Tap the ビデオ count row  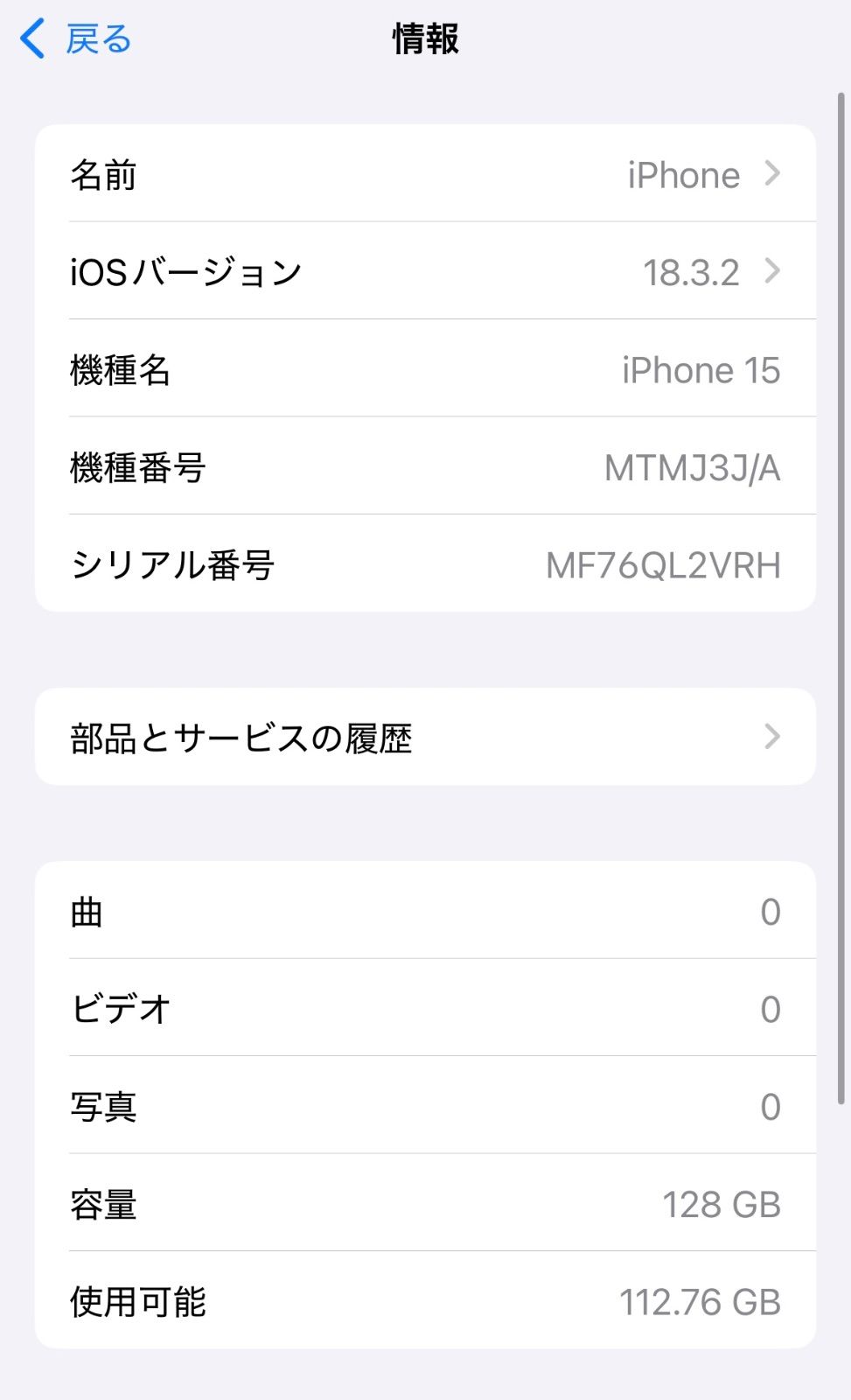[425, 1009]
